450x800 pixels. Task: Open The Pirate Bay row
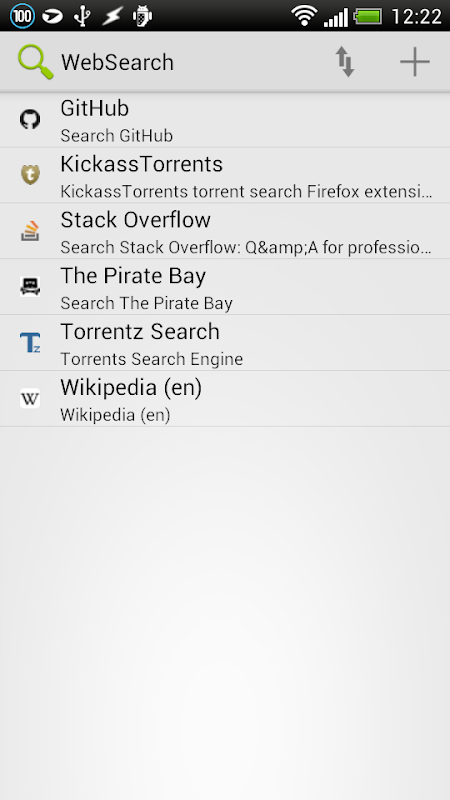[225, 287]
